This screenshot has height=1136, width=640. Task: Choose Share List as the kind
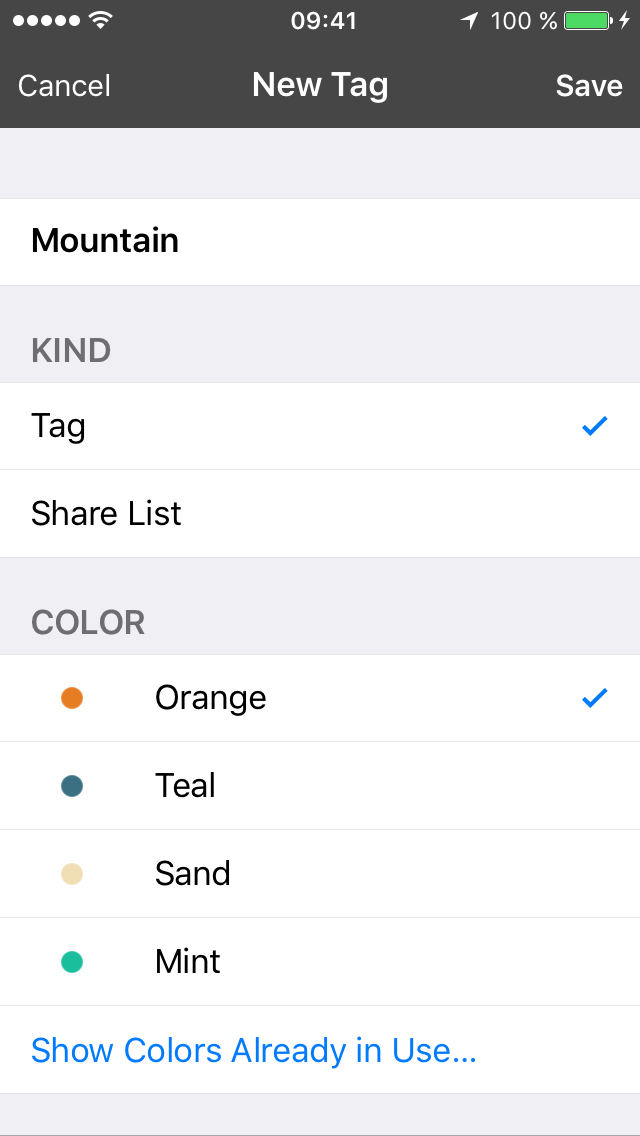pyautogui.click(x=320, y=514)
